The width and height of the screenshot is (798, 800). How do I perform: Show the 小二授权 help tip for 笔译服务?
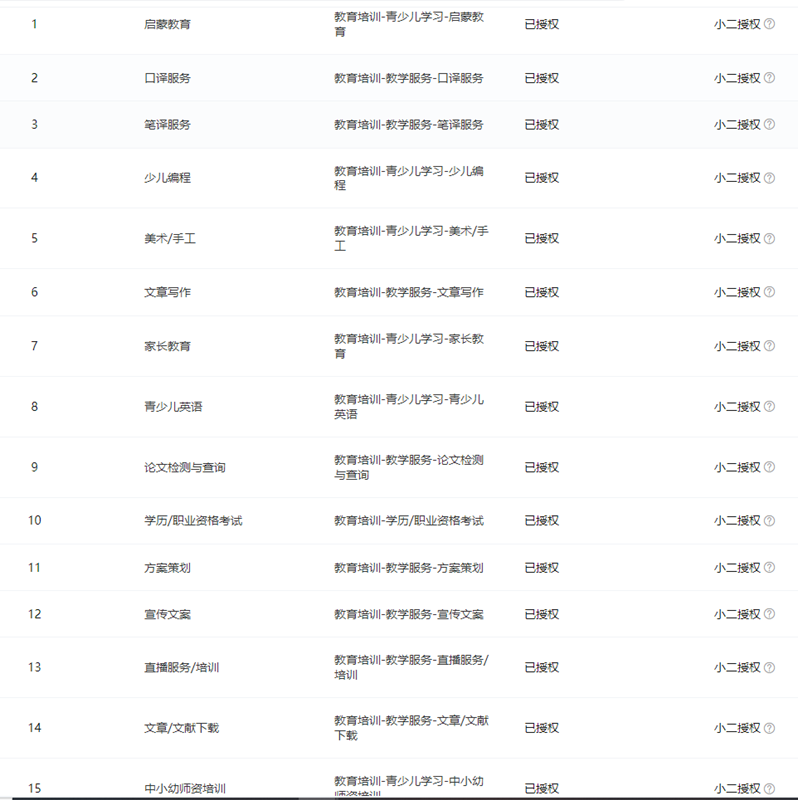769,125
